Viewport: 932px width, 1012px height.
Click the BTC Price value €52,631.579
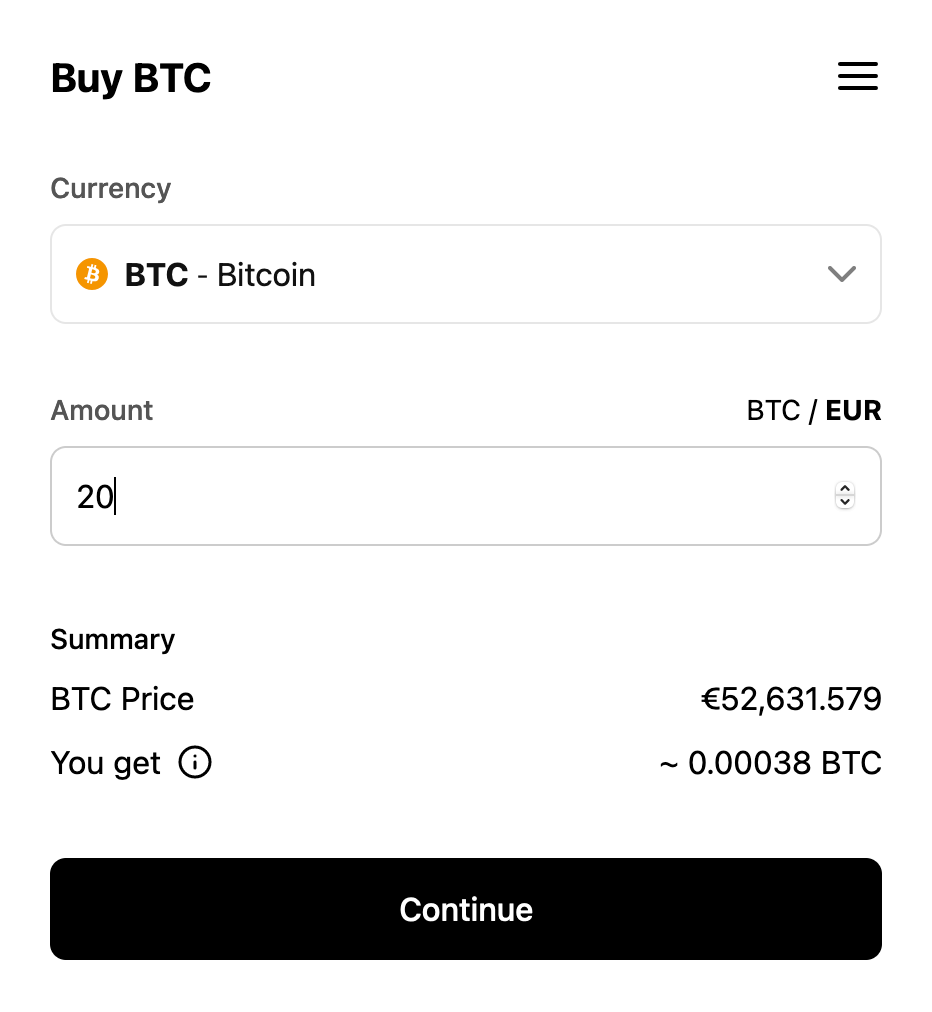pyautogui.click(x=791, y=699)
